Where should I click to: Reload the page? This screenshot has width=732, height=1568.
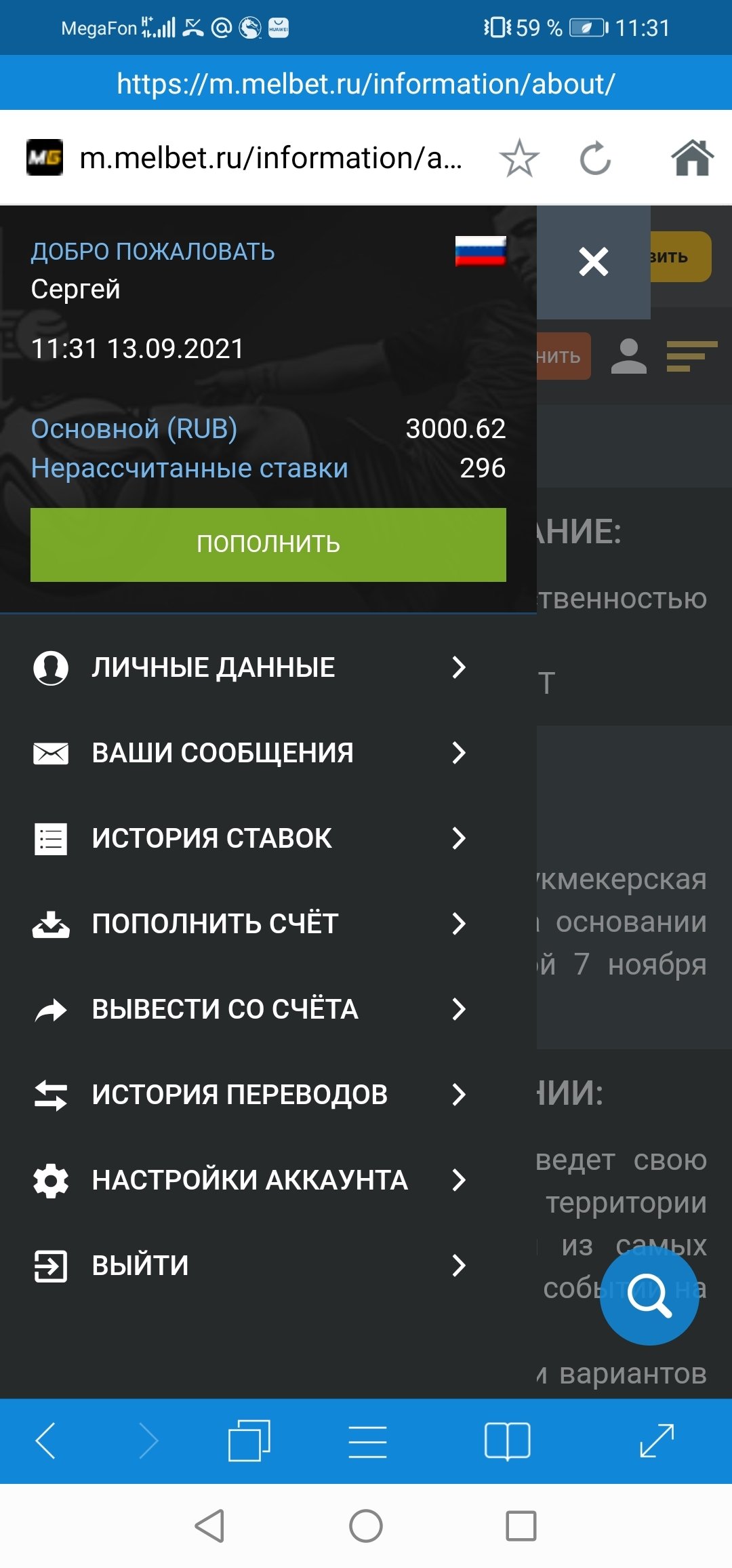pyautogui.click(x=596, y=159)
